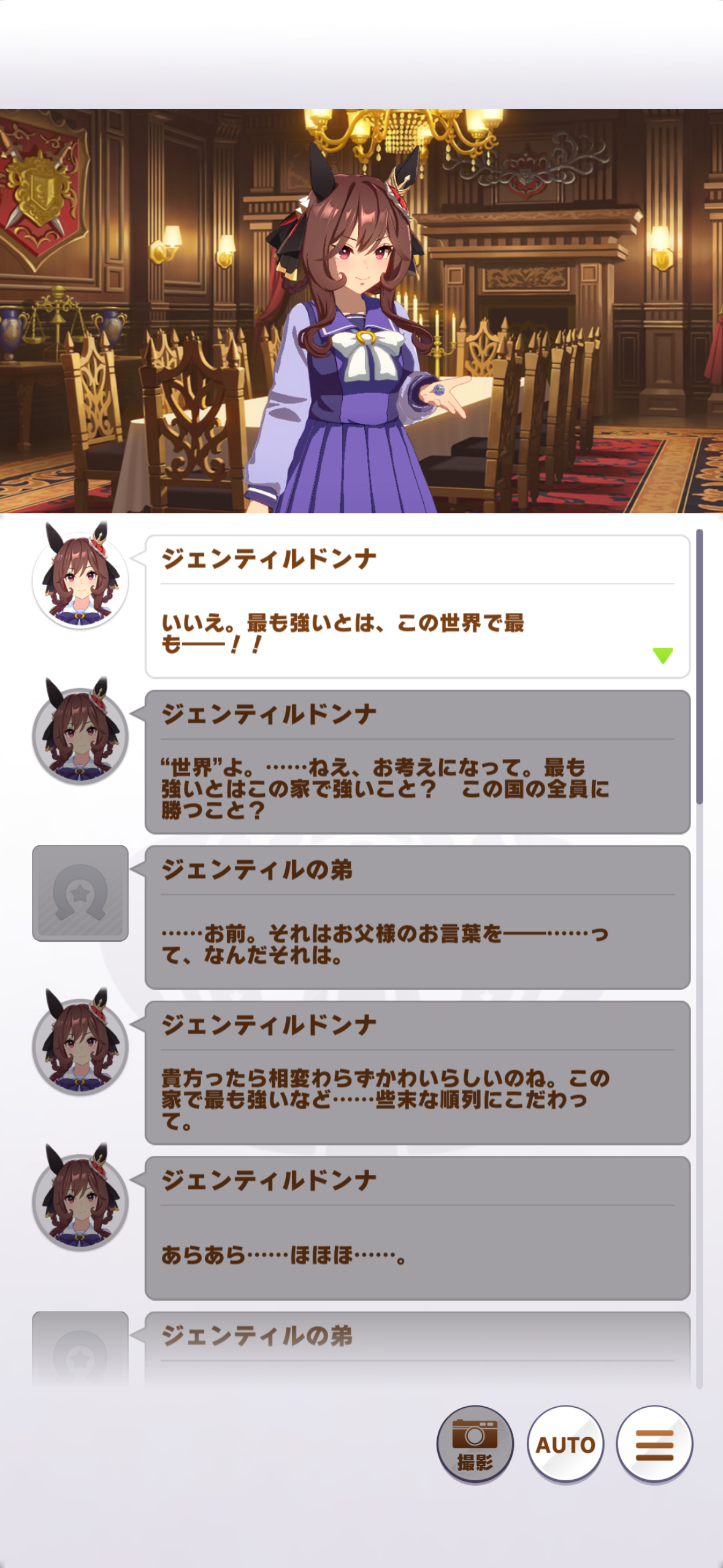Advance dialogue with the green arrow
The image size is (723, 1568).
click(x=662, y=655)
